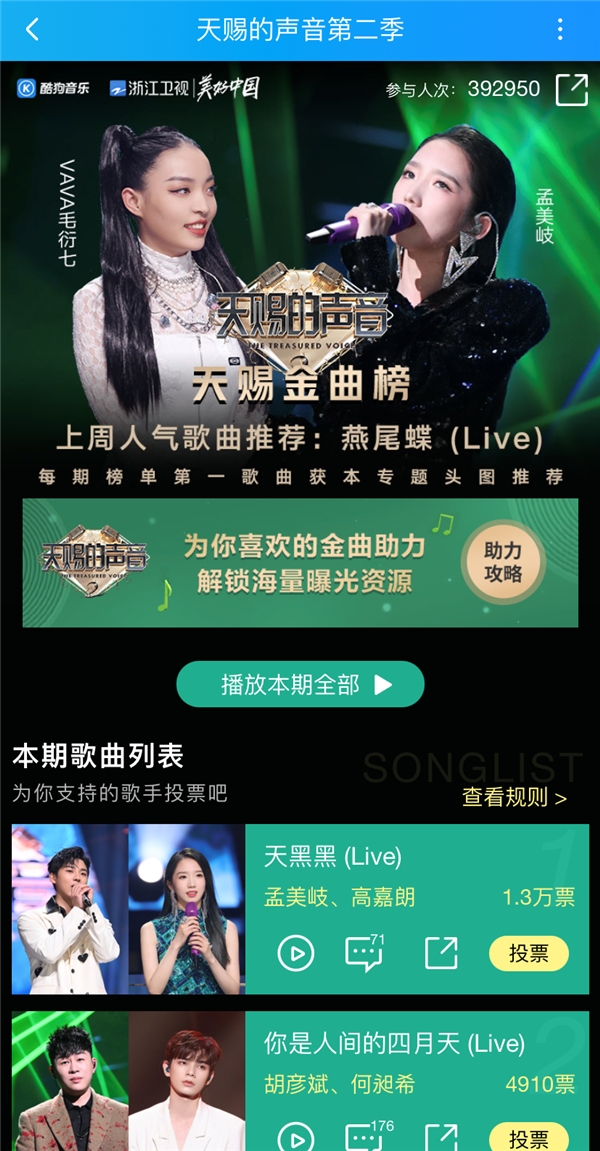Open comments for 你是人间的四月天 (Live)

[364, 1138]
